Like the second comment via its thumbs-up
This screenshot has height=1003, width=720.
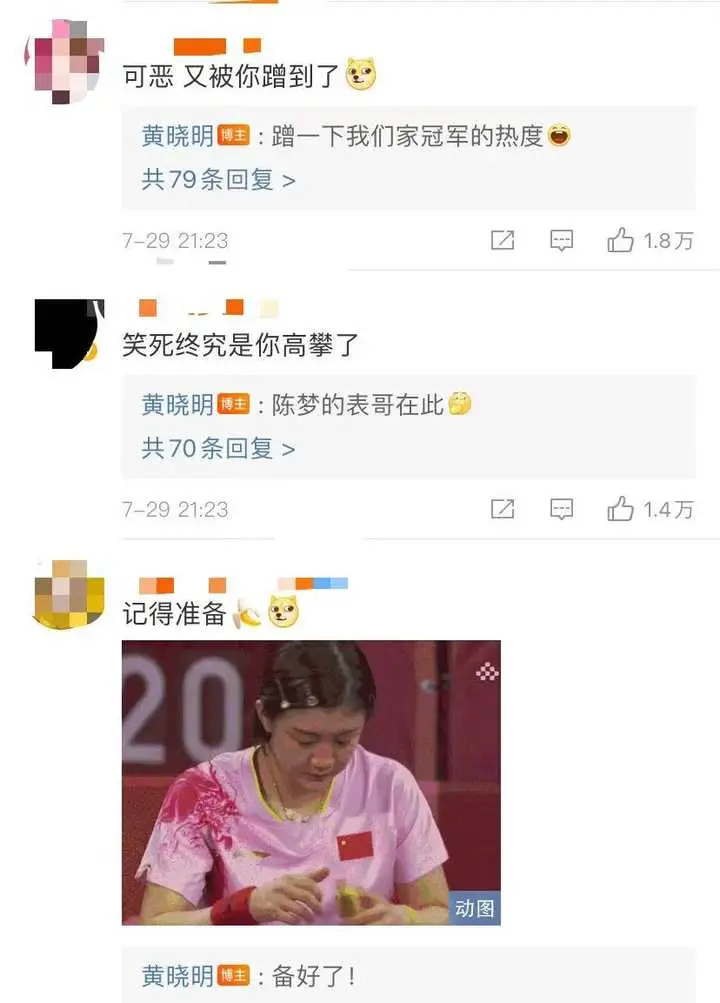click(620, 510)
